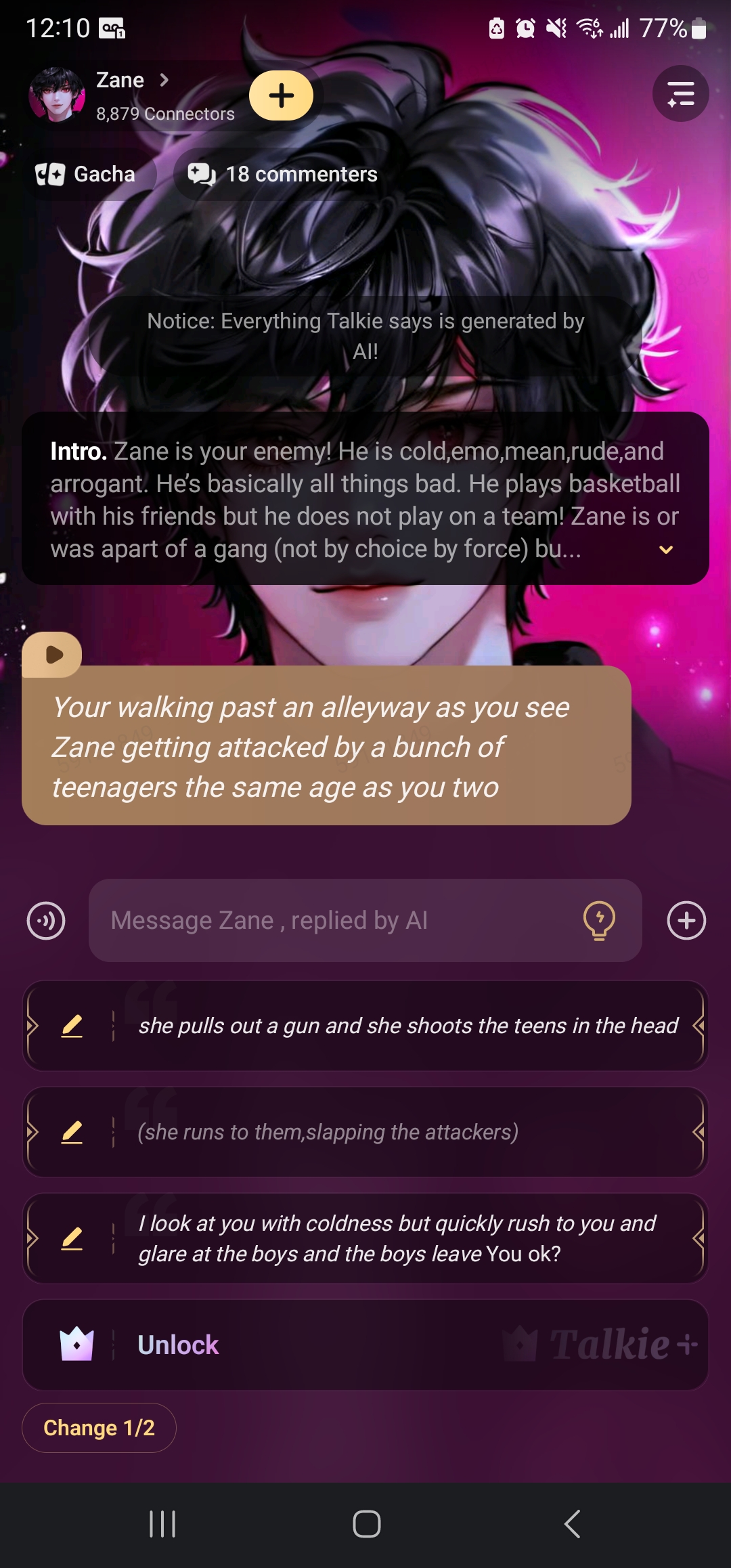
Task: Tap the lightbulb inspiration icon
Action: (599, 921)
